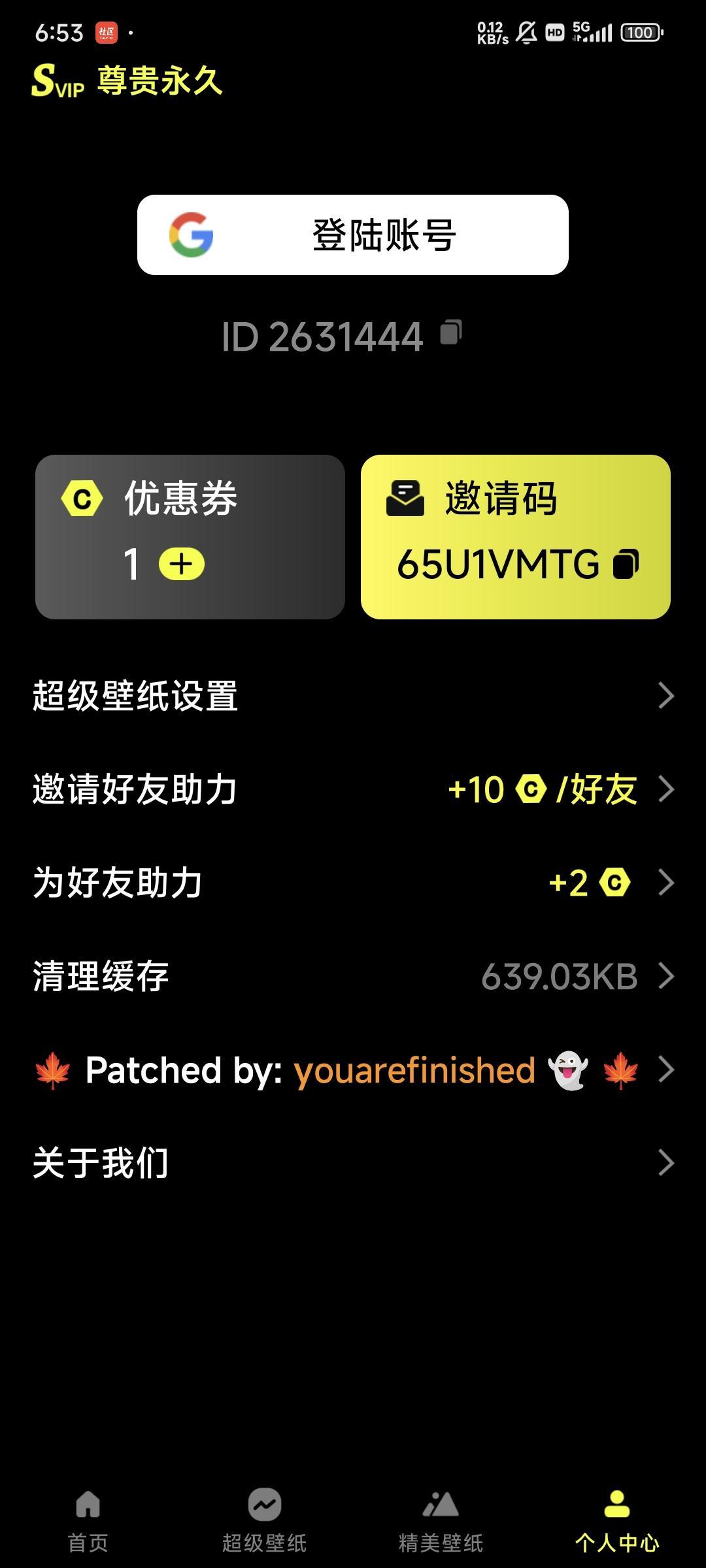Image resolution: width=706 pixels, height=1568 pixels.
Task: Copy the invitation code 65U1VMTG
Action: tap(626, 564)
